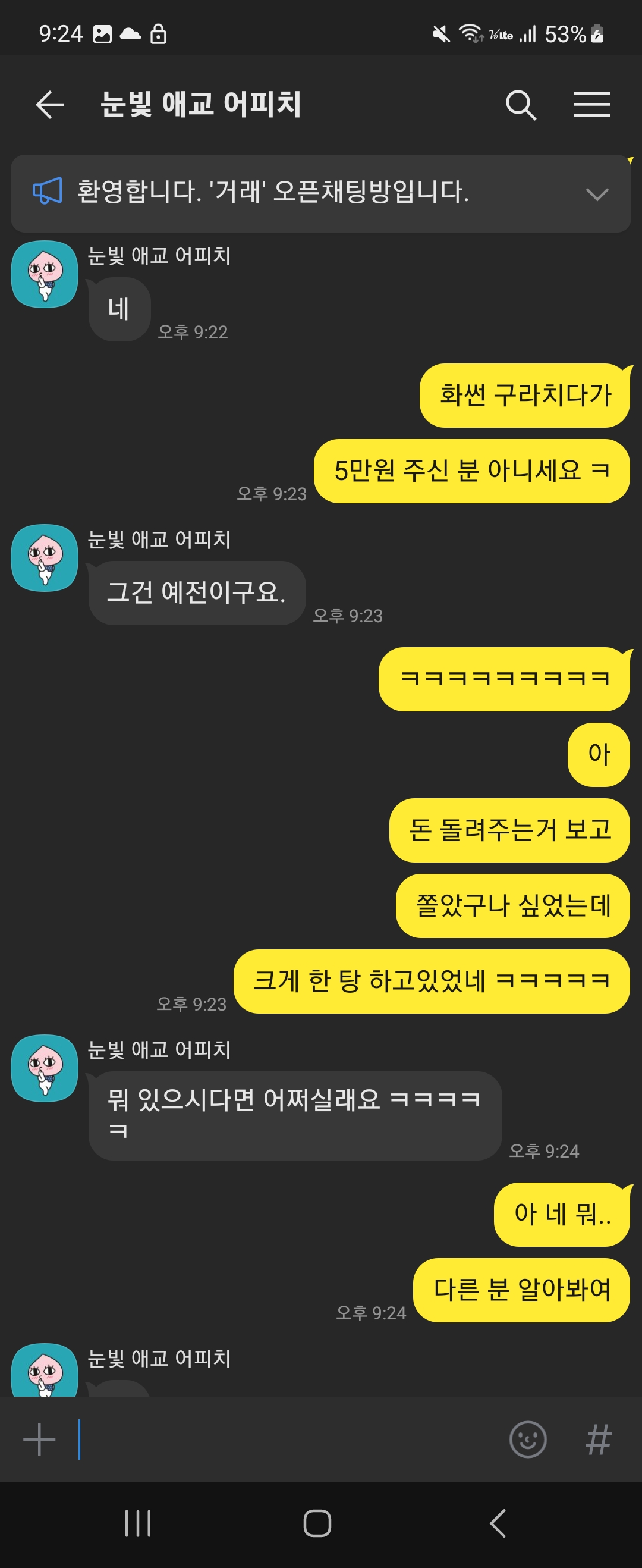Open the emoticon picker
Image resolution: width=642 pixels, height=1568 pixels.
527,1440
